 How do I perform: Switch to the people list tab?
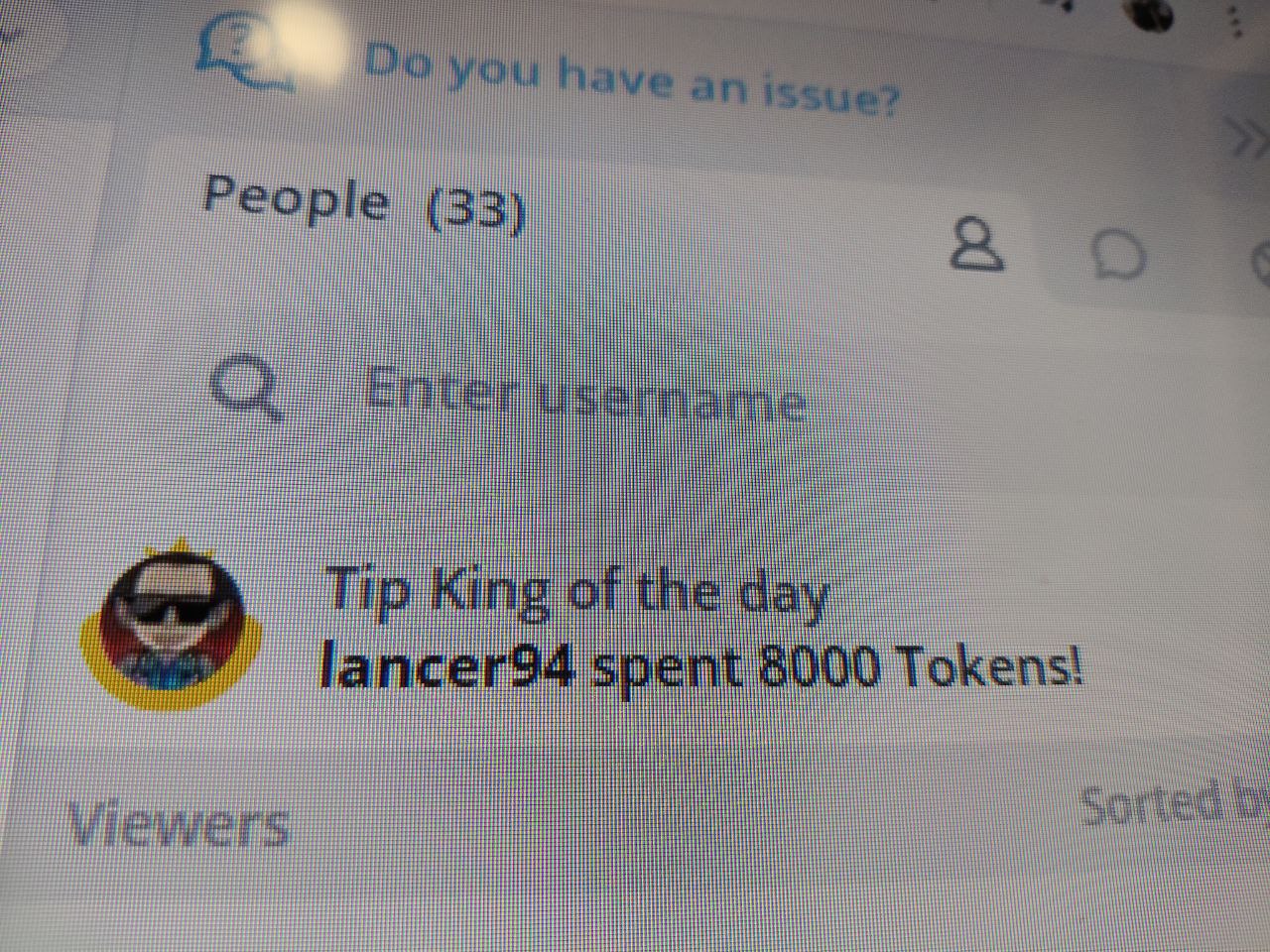(977, 246)
